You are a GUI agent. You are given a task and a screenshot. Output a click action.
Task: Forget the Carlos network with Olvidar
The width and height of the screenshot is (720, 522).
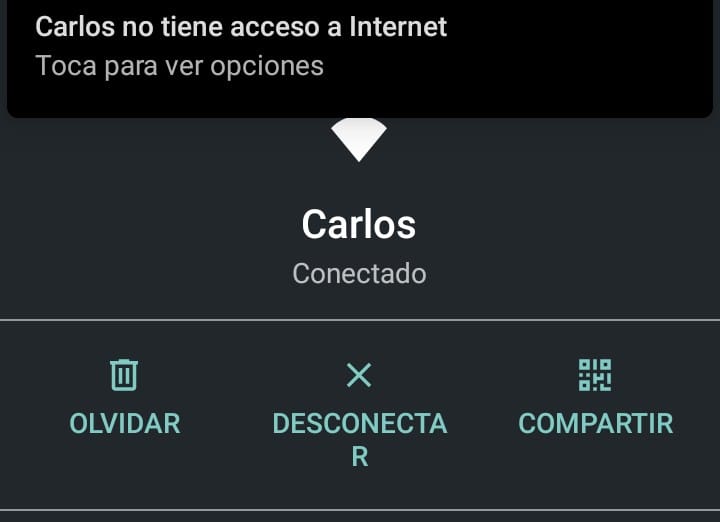[124, 398]
